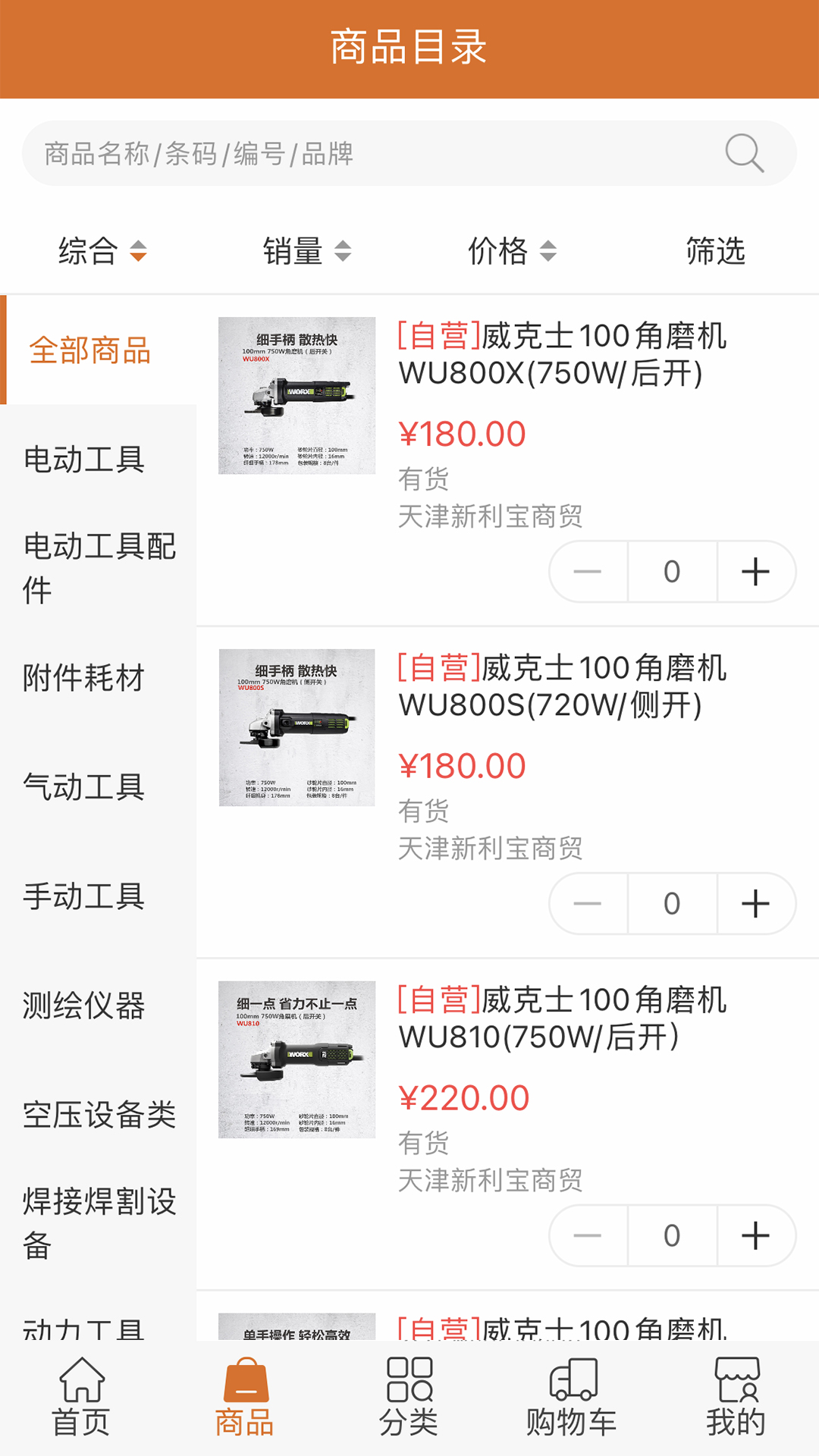The image size is (819, 1456).
Task: Open the 购物车 tab
Action: tap(572, 1398)
